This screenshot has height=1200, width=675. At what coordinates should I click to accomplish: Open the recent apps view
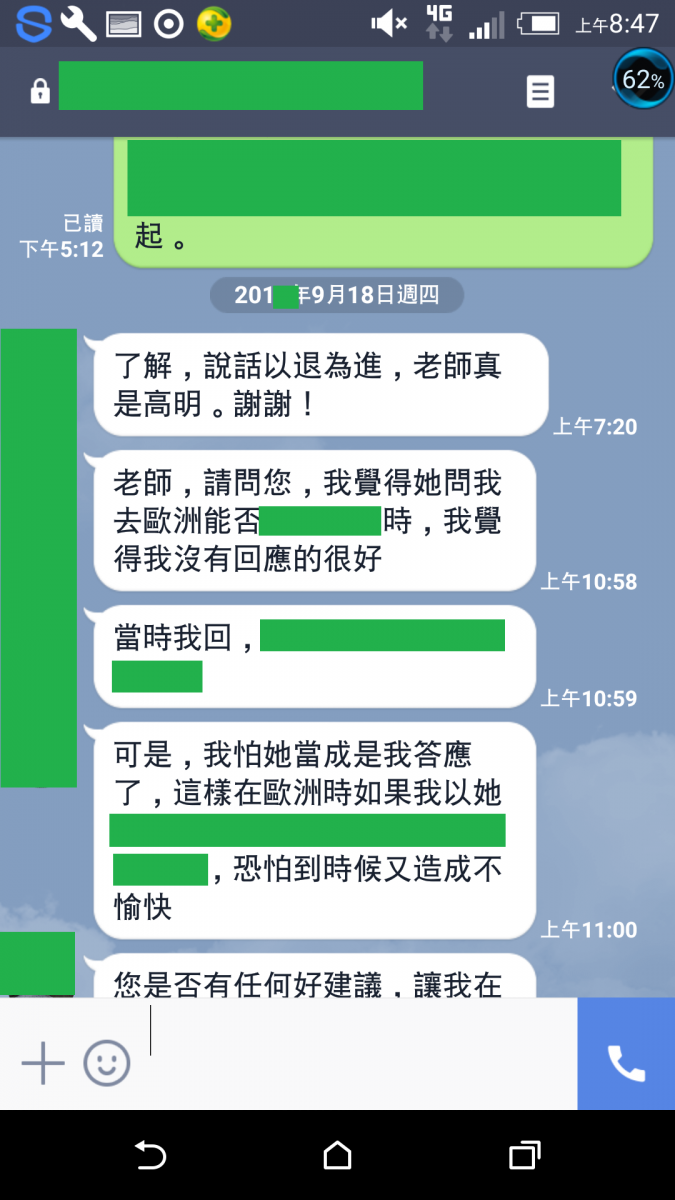[524, 1156]
